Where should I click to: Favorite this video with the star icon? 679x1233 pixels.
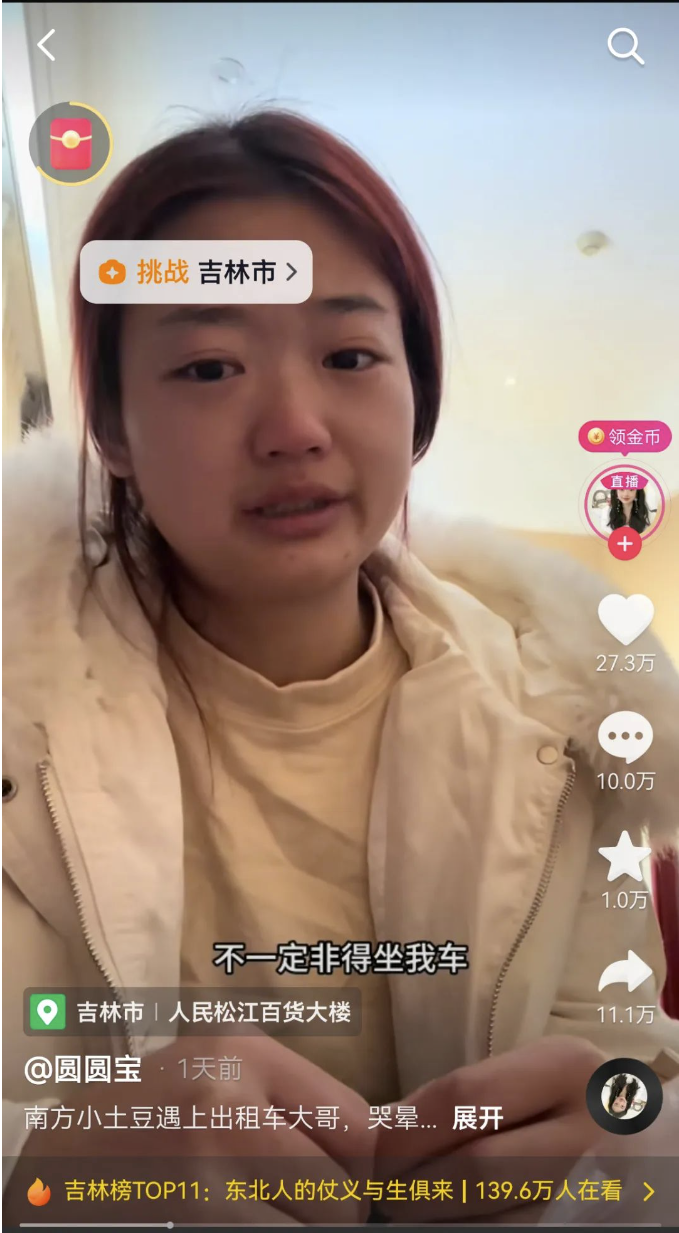625,857
